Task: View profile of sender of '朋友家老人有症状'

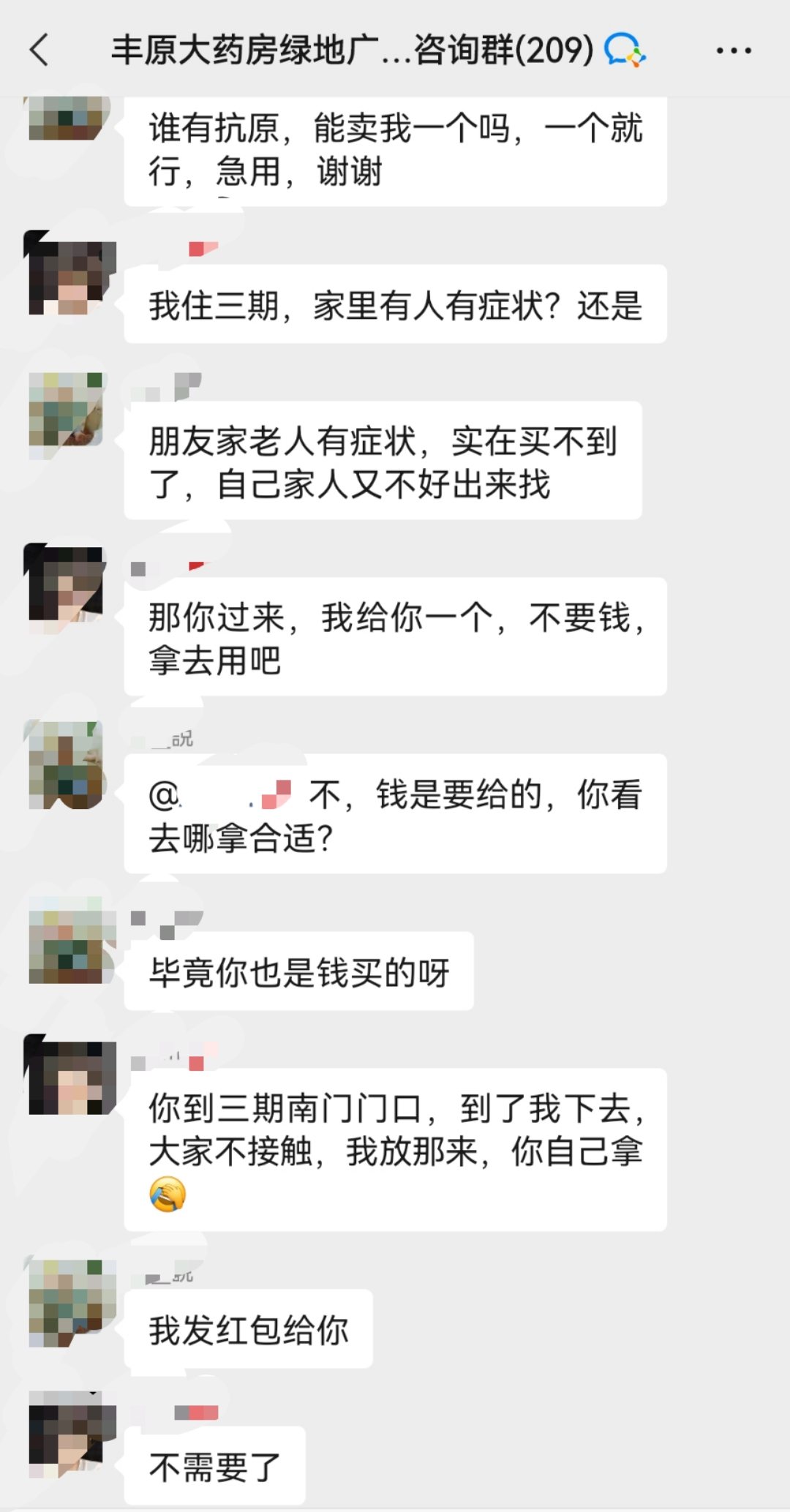Action: point(67,411)
